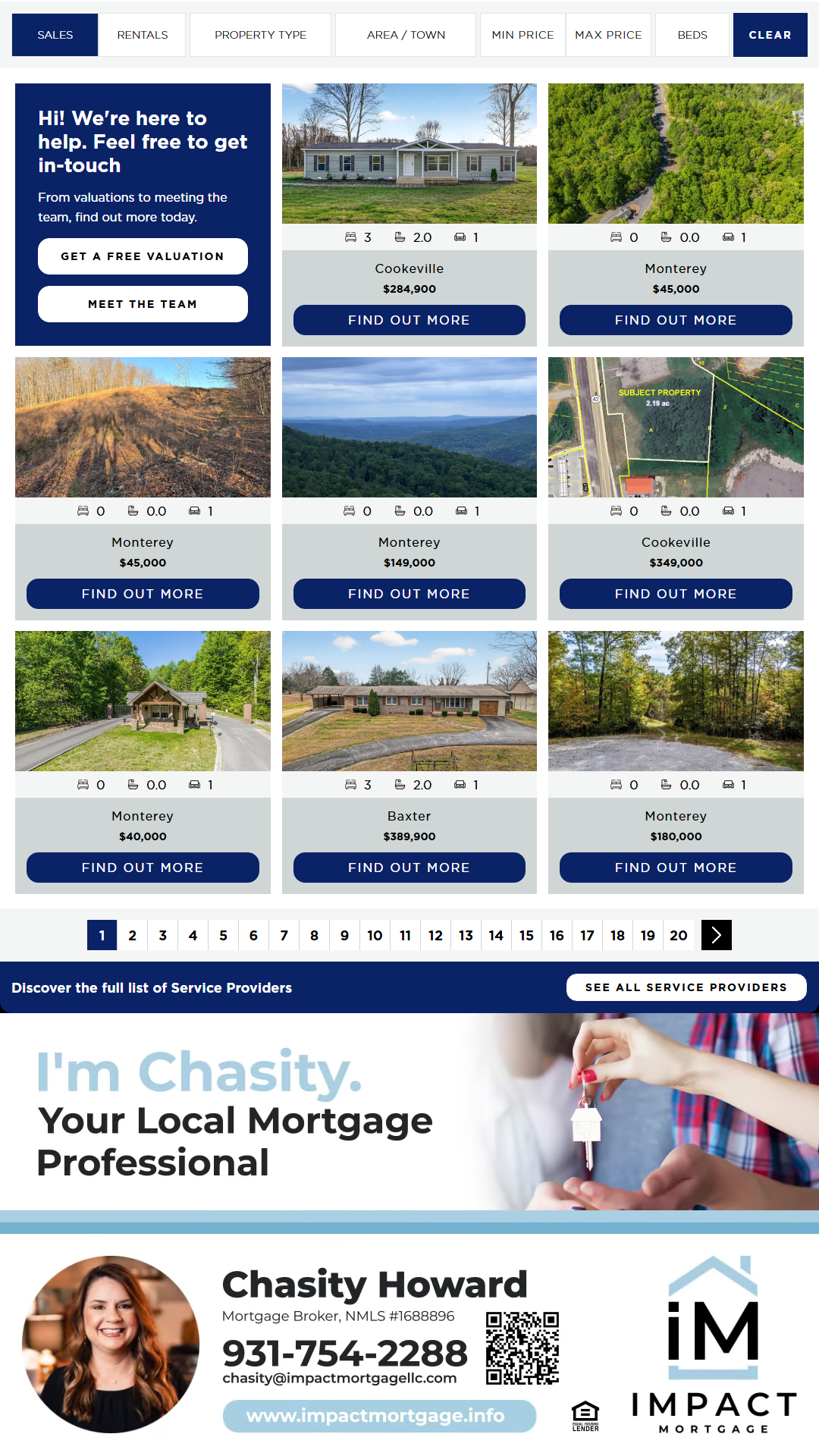Screen dimensions: 819x1456
Task: Select a Min Price option
Action: coord(522,35)
